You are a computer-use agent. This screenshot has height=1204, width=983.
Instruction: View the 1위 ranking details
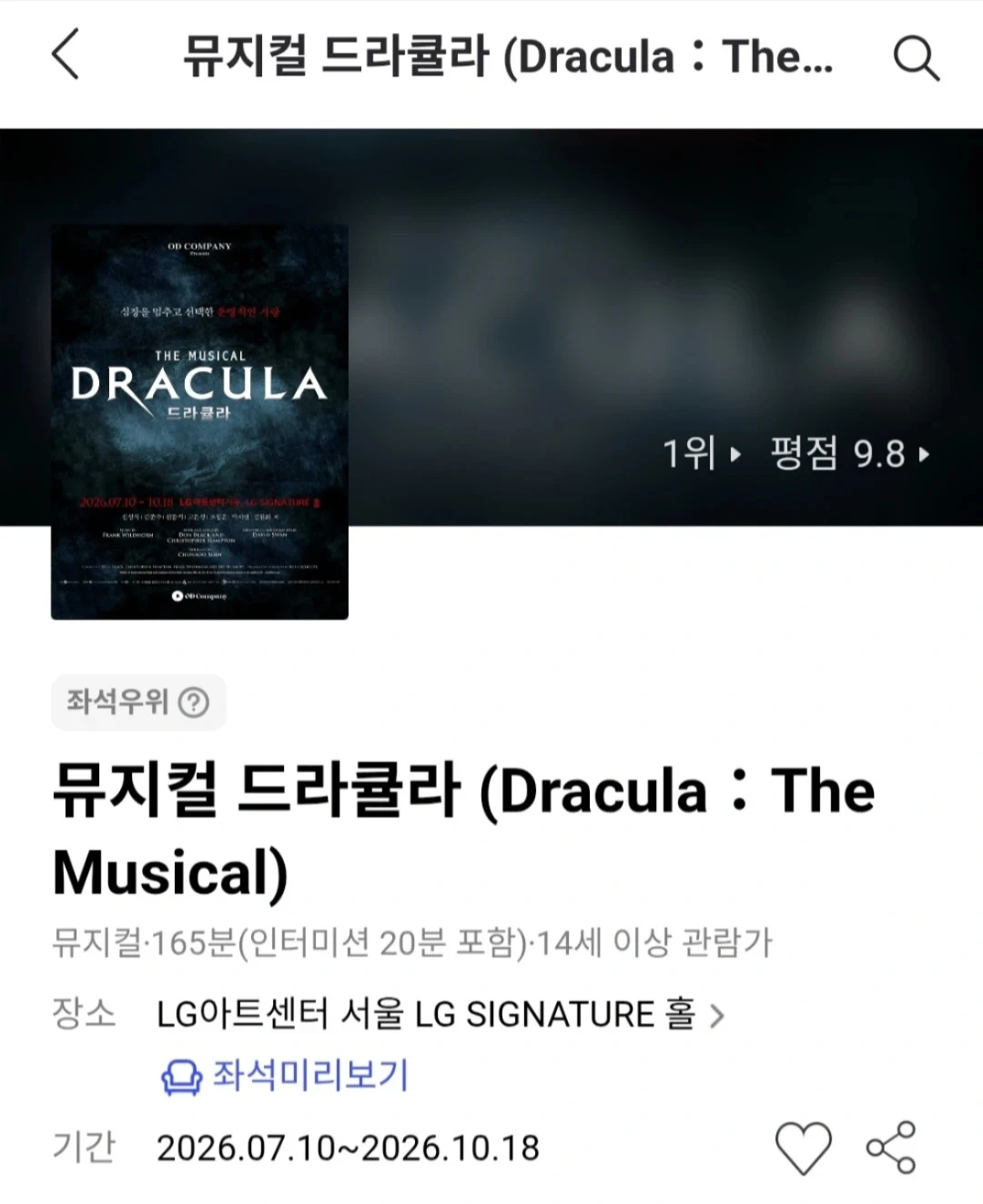(702, 453)
